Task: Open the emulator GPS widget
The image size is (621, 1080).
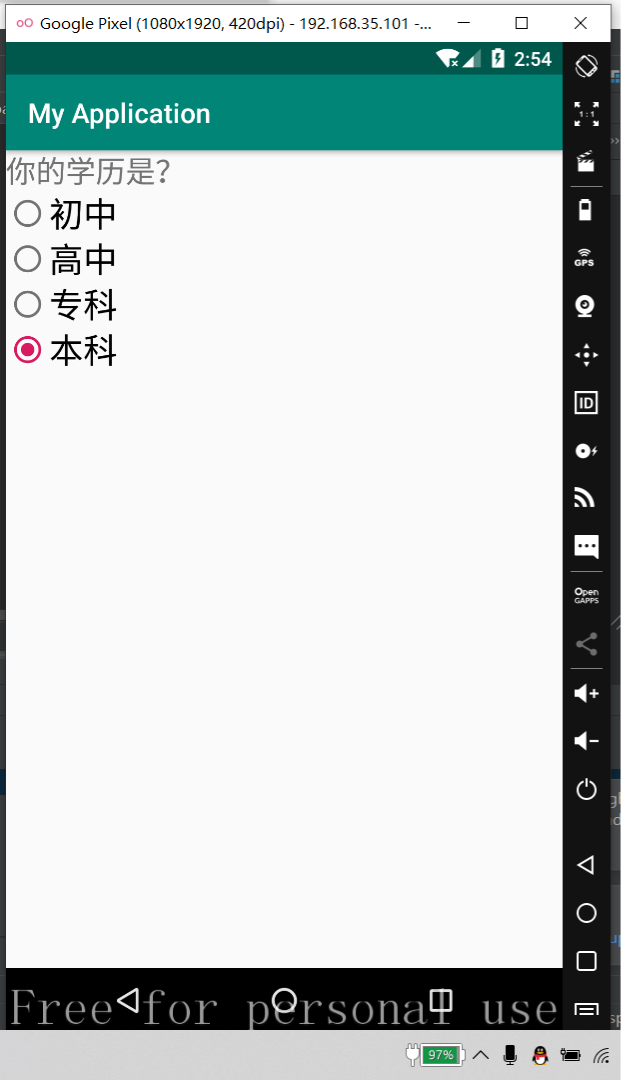Action: click(586, 258)
